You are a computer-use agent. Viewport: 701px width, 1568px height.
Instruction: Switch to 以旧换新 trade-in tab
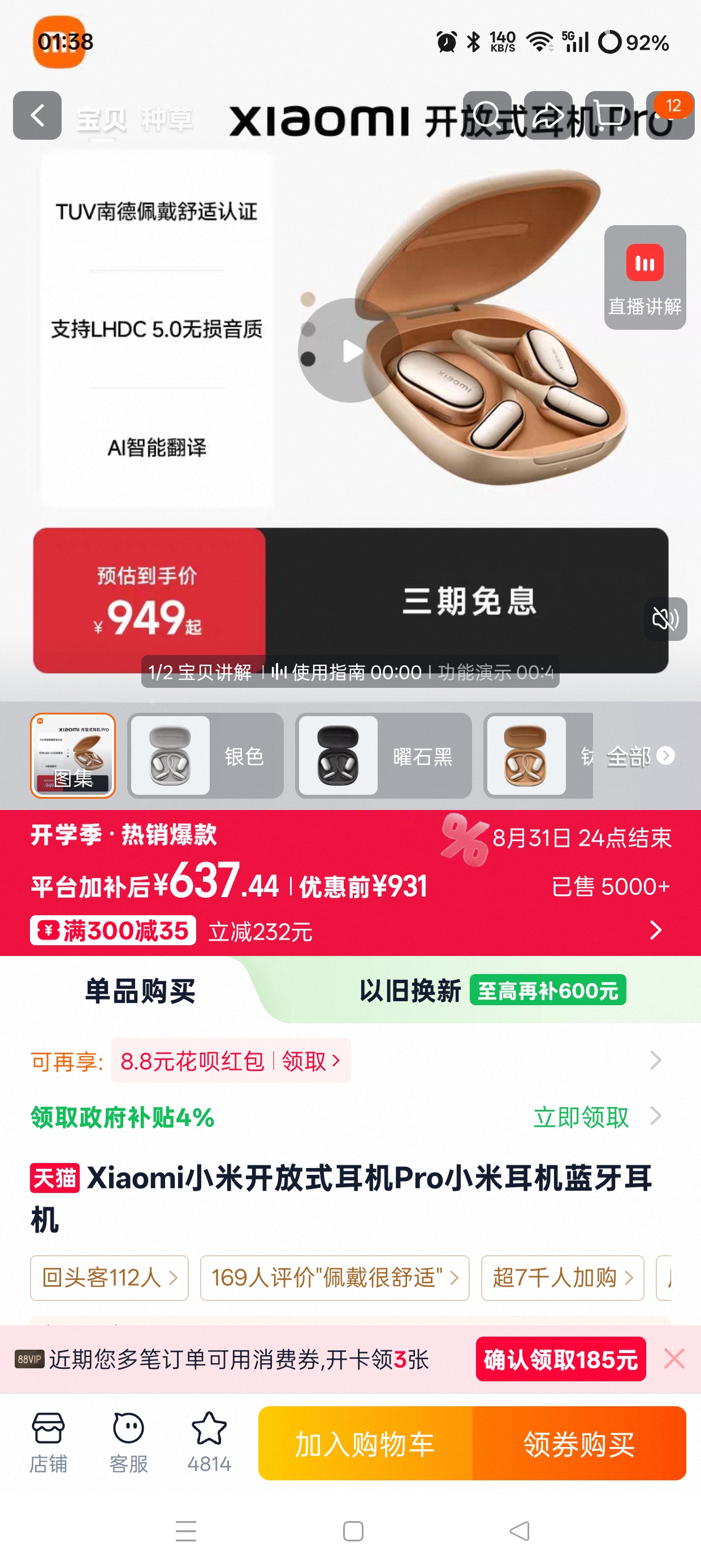pos(492,990)
